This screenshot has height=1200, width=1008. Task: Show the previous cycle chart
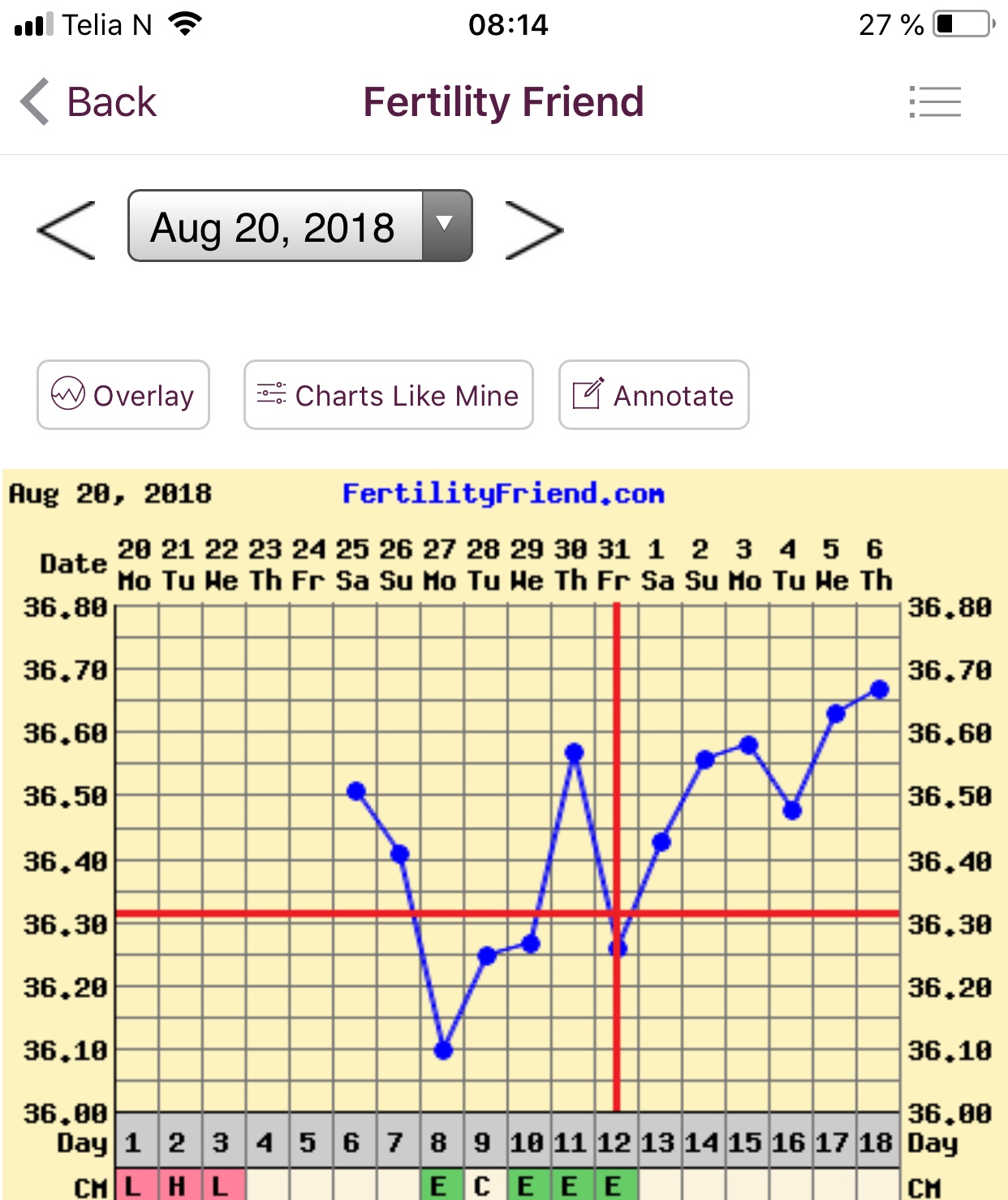[x=67, y=230]
